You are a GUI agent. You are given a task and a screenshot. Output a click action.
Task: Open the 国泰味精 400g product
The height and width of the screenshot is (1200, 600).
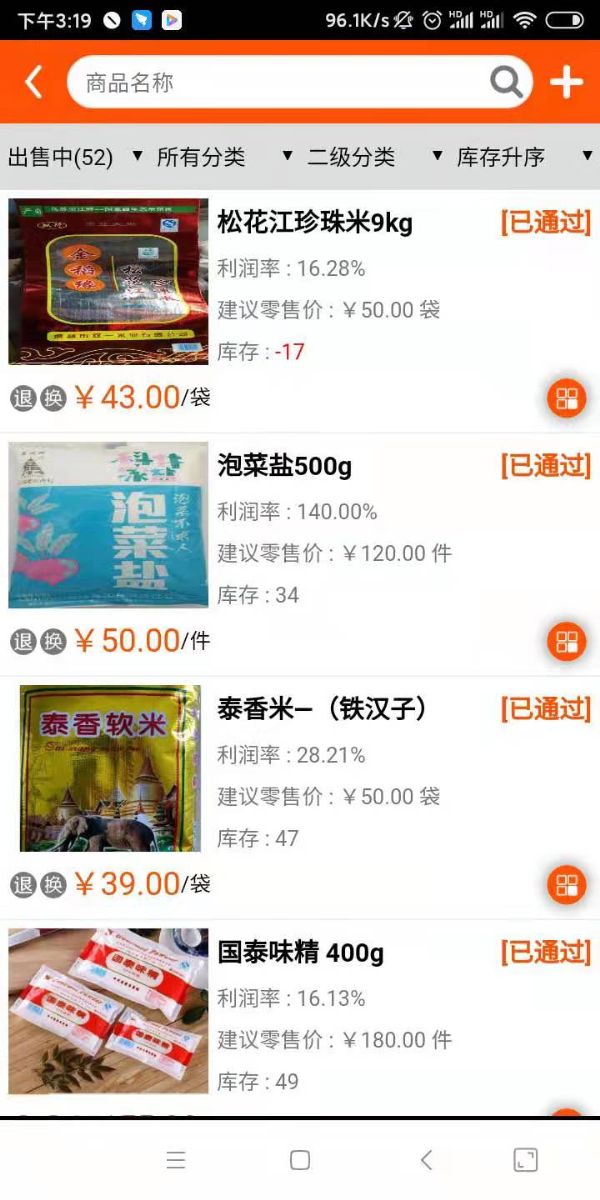300,953
